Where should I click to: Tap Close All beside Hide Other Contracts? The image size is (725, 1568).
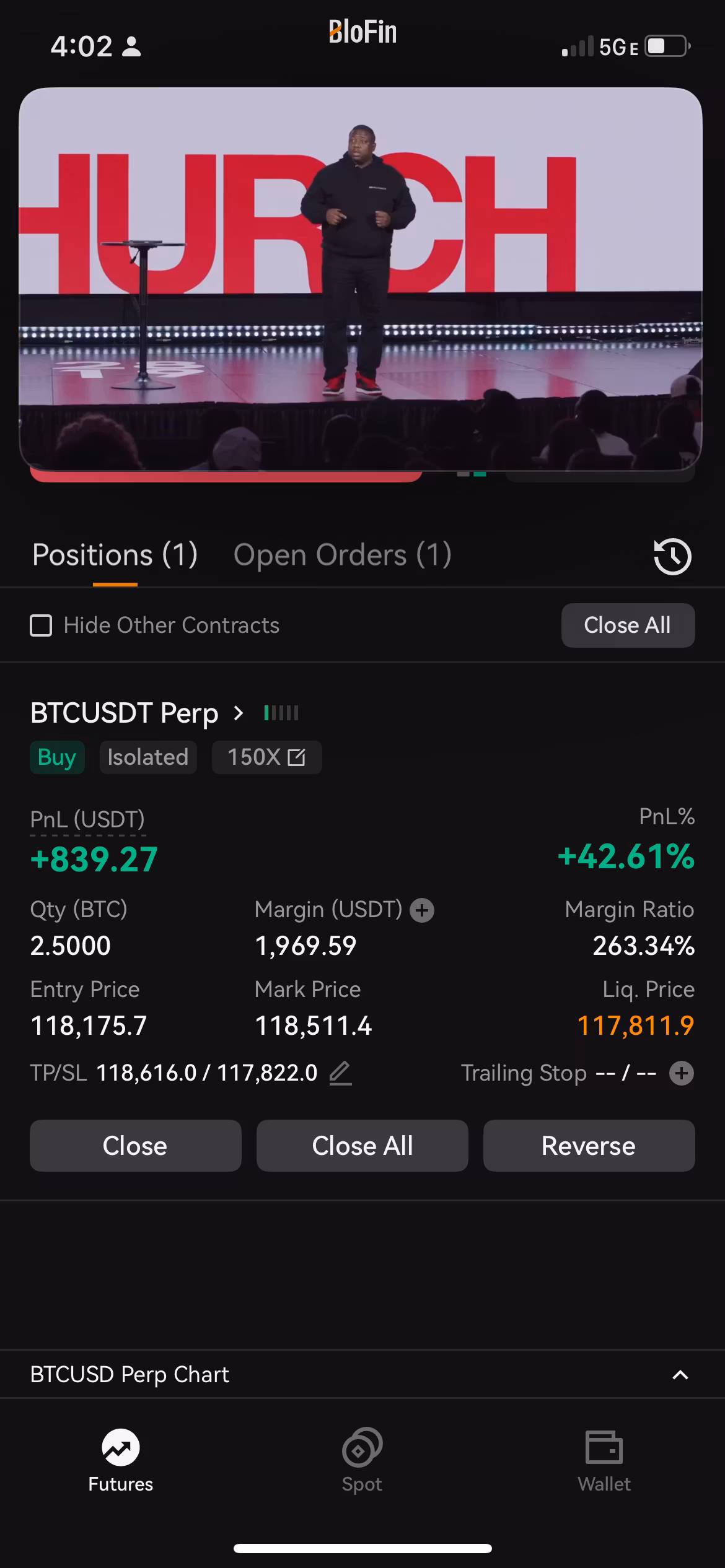point(627,625)
